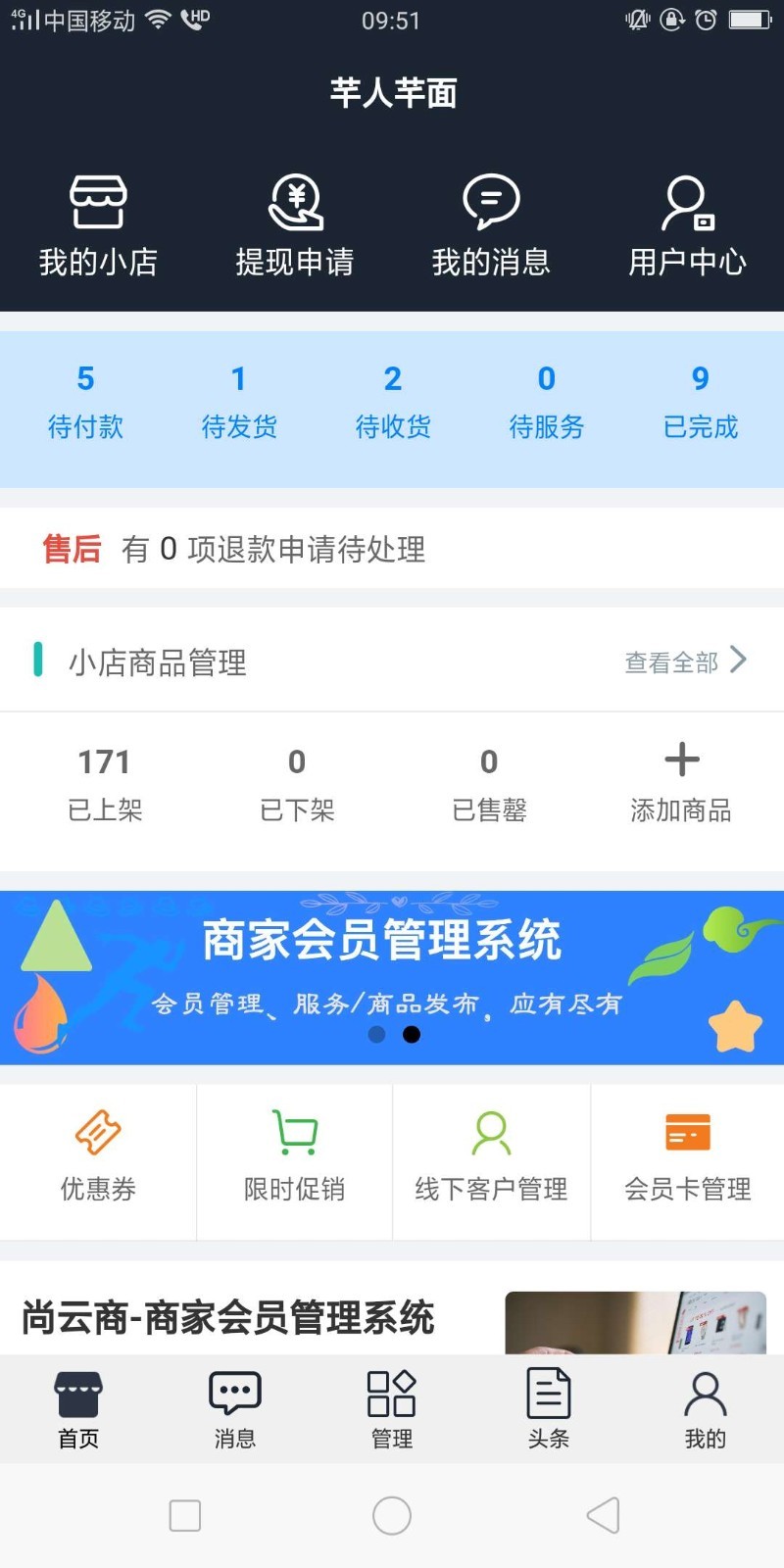The width and height of the screenshot is (784, 1568).
Task: Open 优惠券 coupons
Action: click(98, 1160)
